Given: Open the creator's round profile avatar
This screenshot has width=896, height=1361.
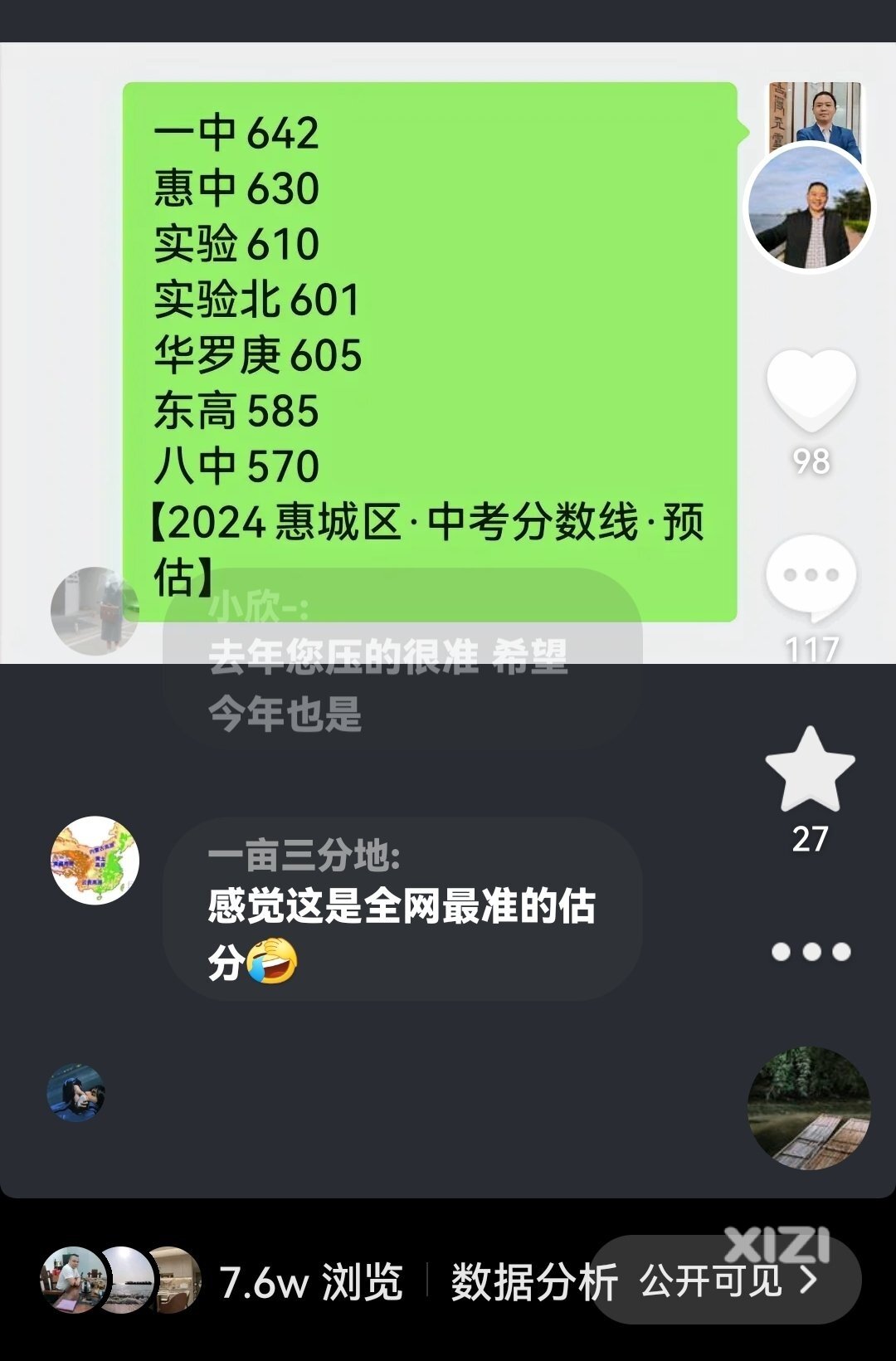Looking at the screenshot, I should click(811, 207).
